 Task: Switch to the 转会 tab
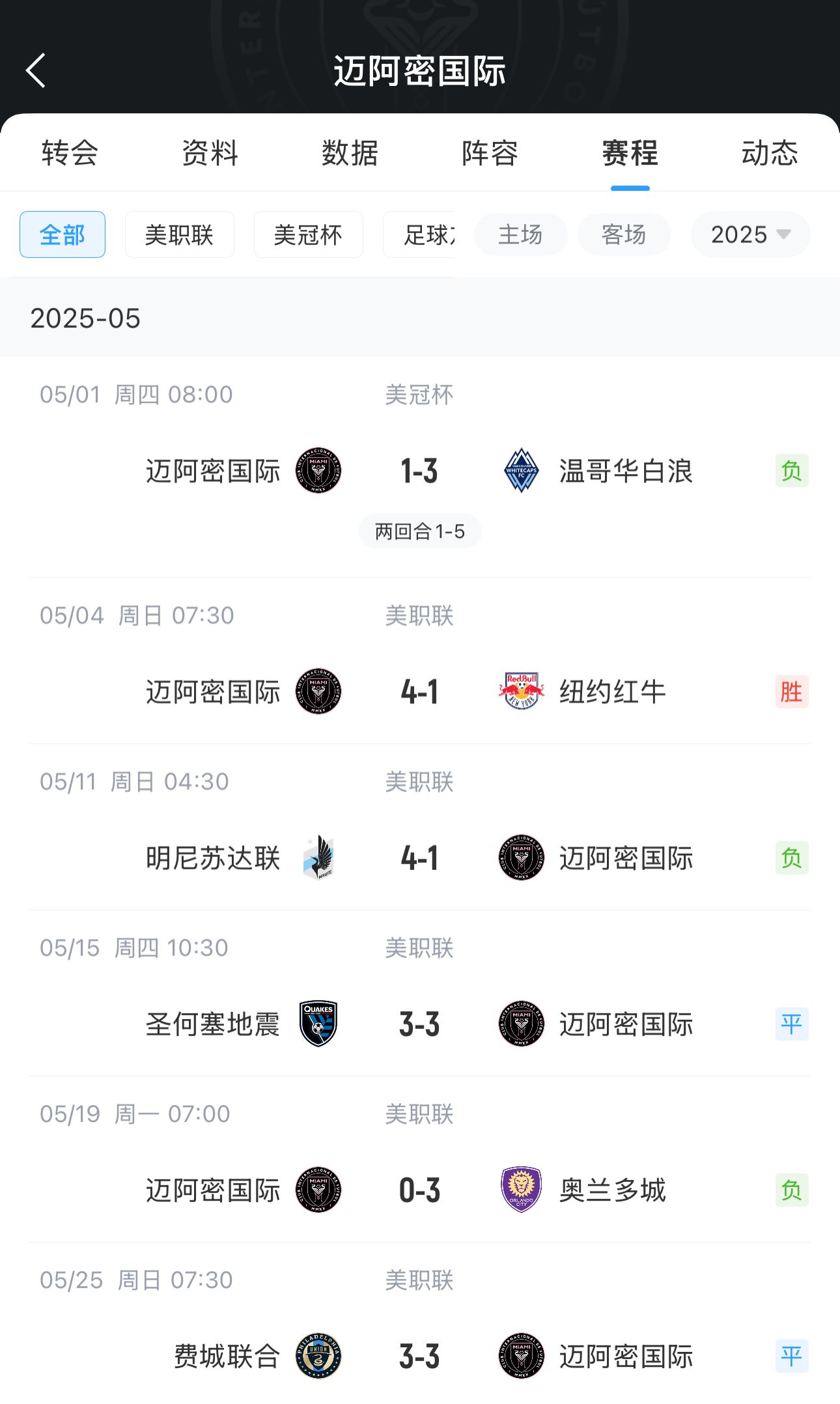[70, 154]
